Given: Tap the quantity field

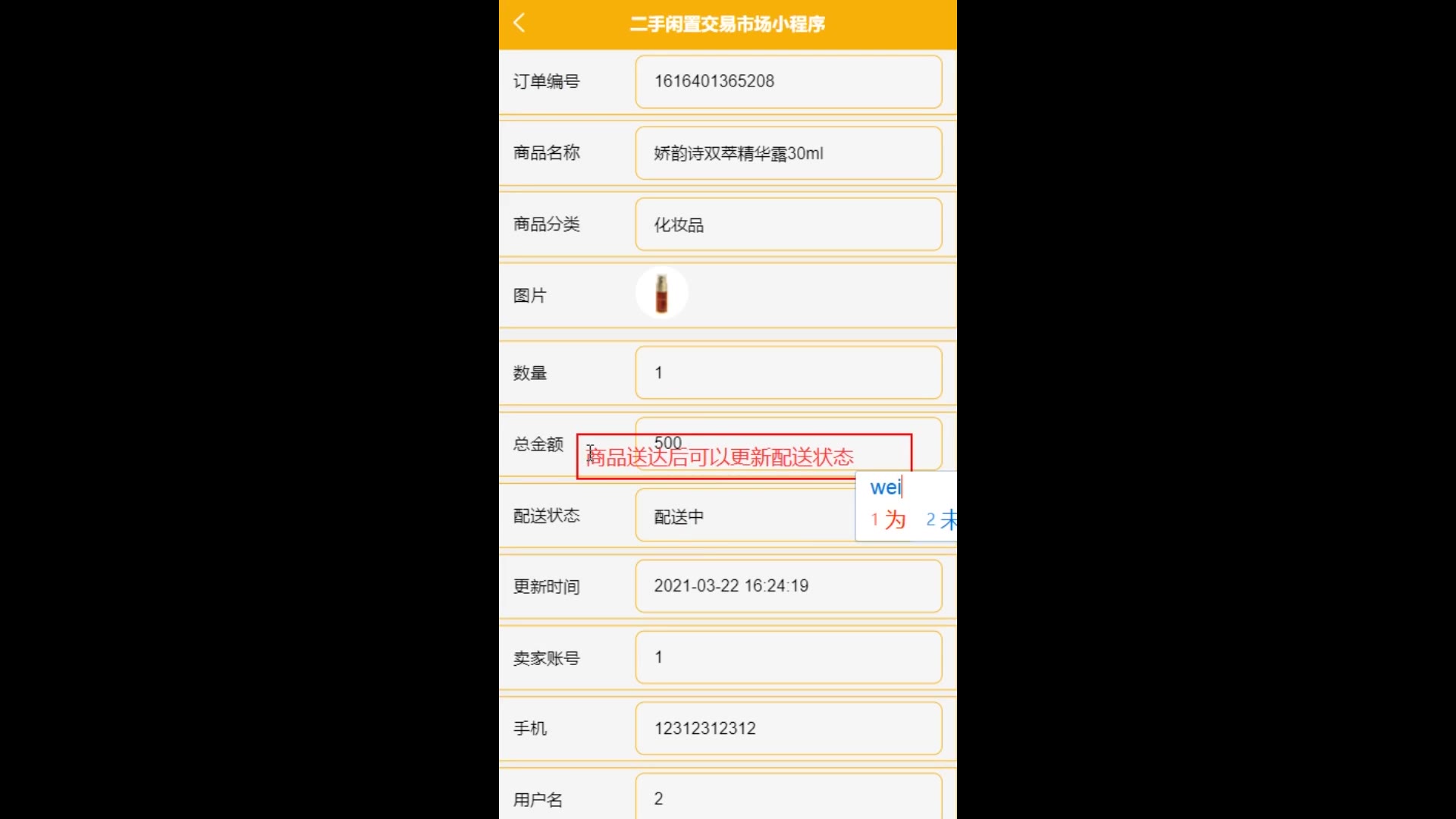Looking at the screenshot, I should tap(788, 372).
